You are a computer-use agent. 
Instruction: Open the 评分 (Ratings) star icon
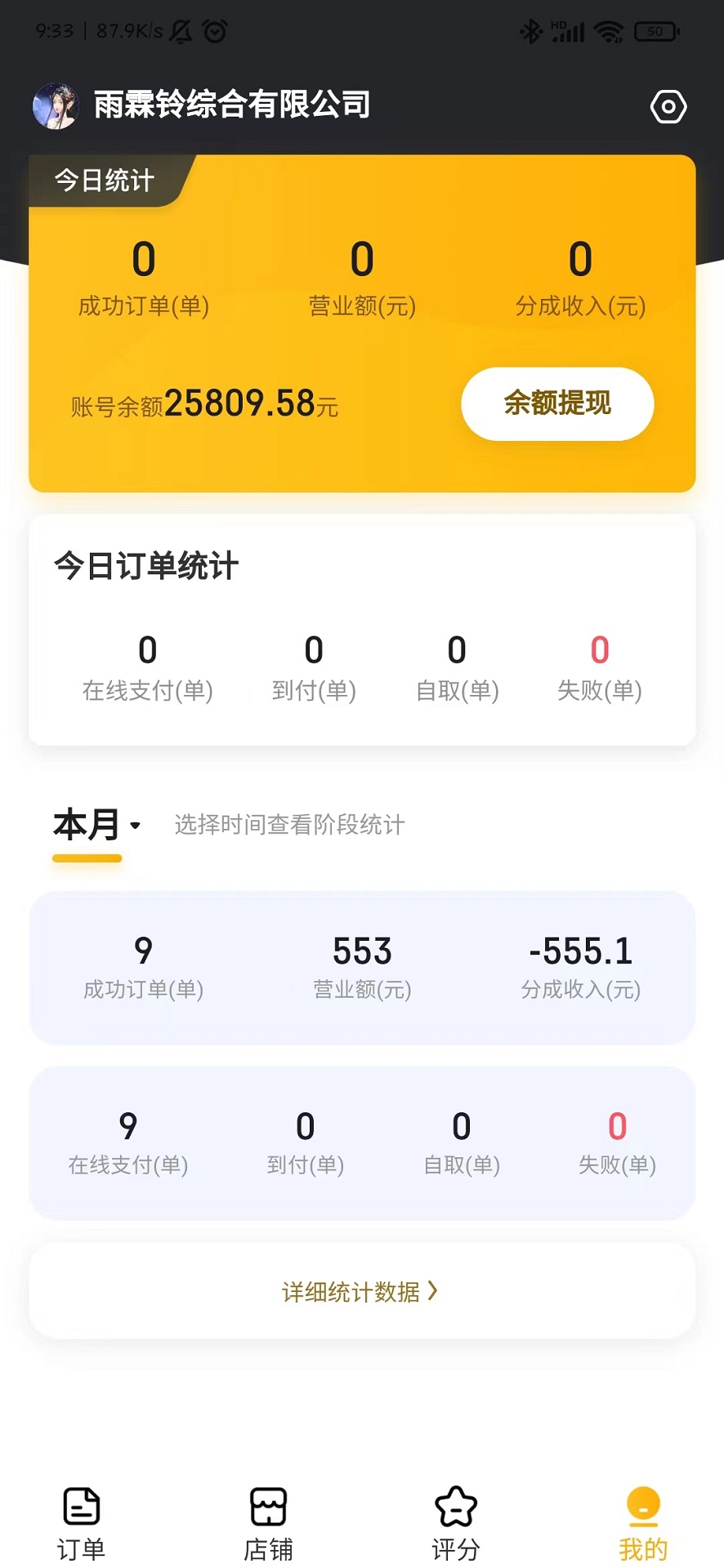[x=455, y=1505]
